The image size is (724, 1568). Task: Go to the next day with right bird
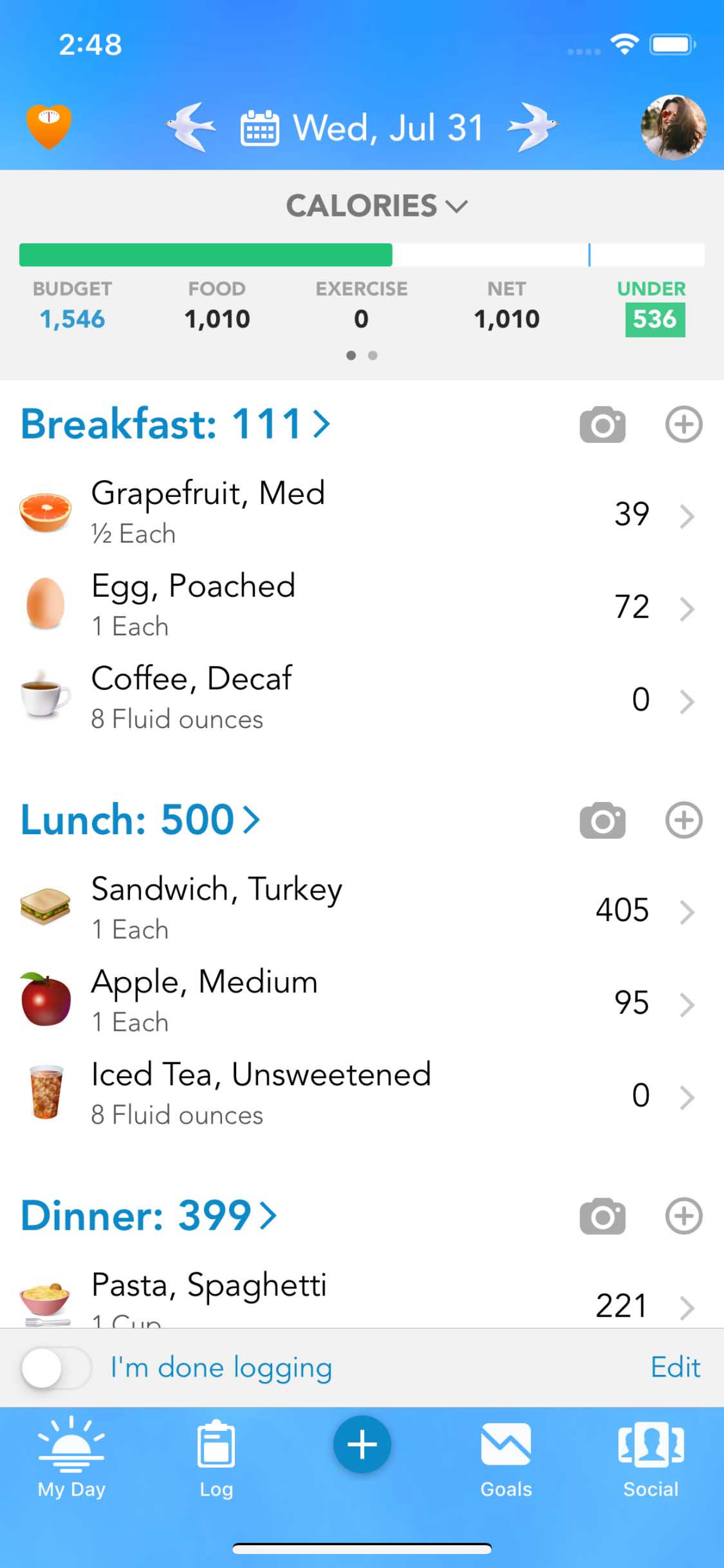[x=533, y=127]
